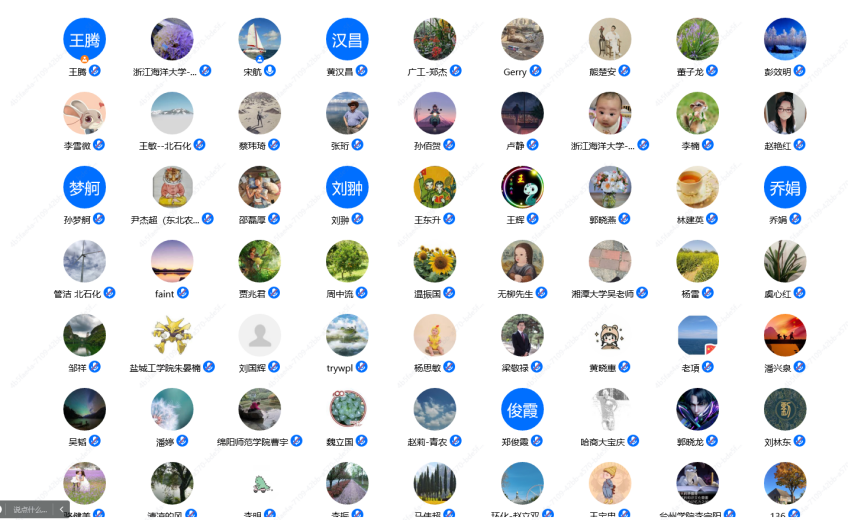The height and width of the screenshot is (520, 848).
Task: Select 宋航's sailboat avatar
Action: (259, 40)
